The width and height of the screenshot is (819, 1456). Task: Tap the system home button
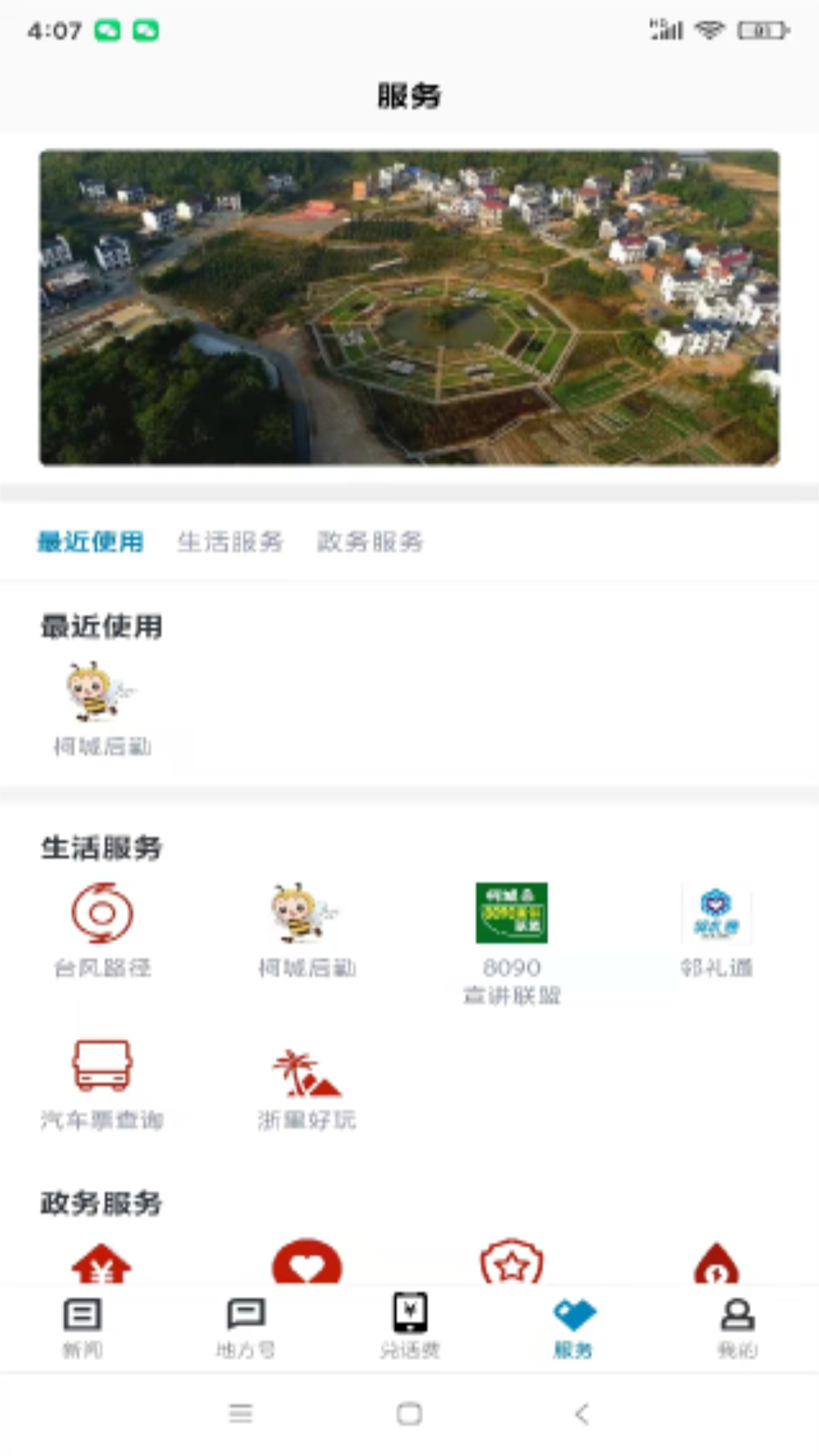[409, 1414]
